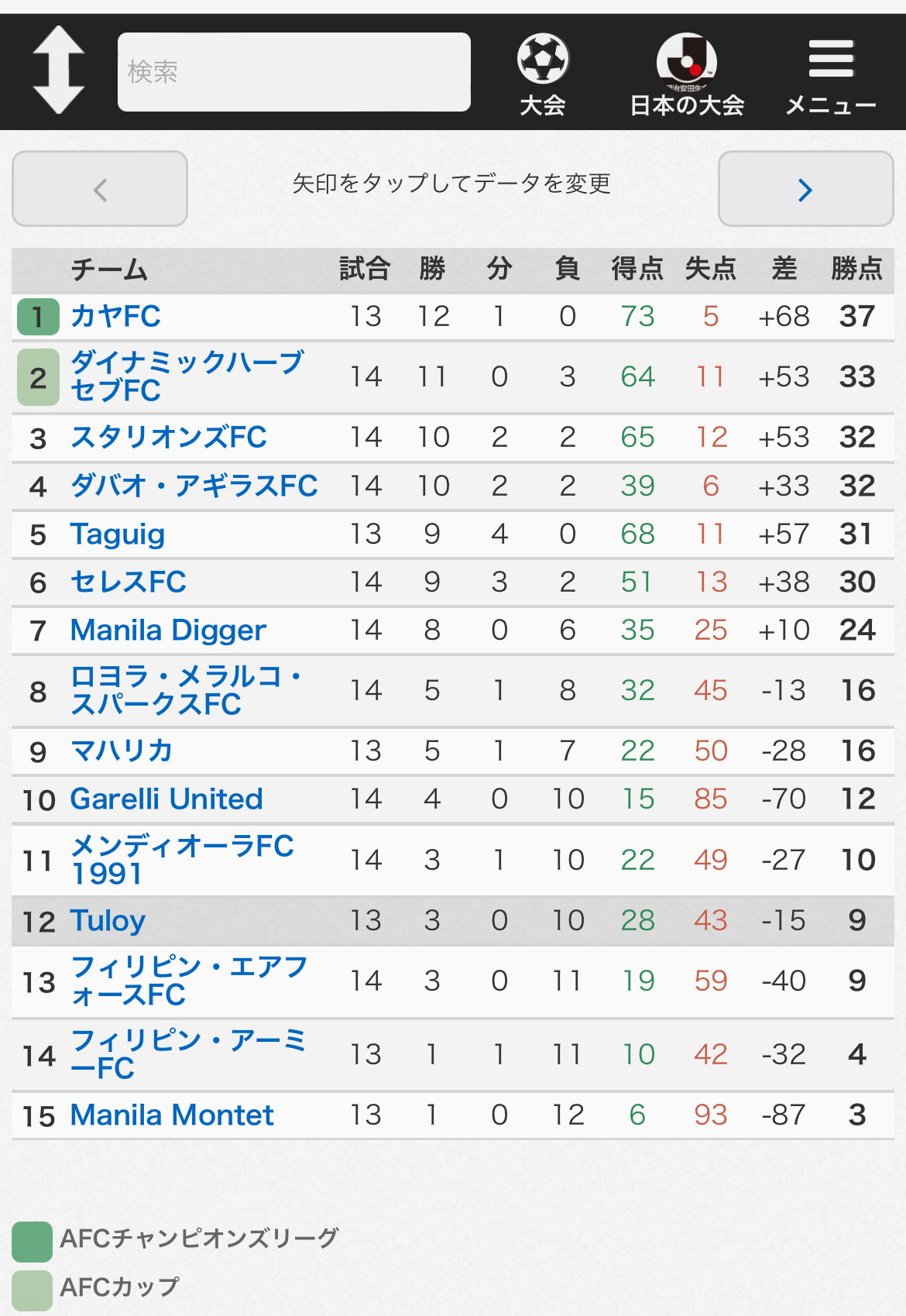906x1316 pixels.
Task: Open Taguig team page
Action: [118, 534]
